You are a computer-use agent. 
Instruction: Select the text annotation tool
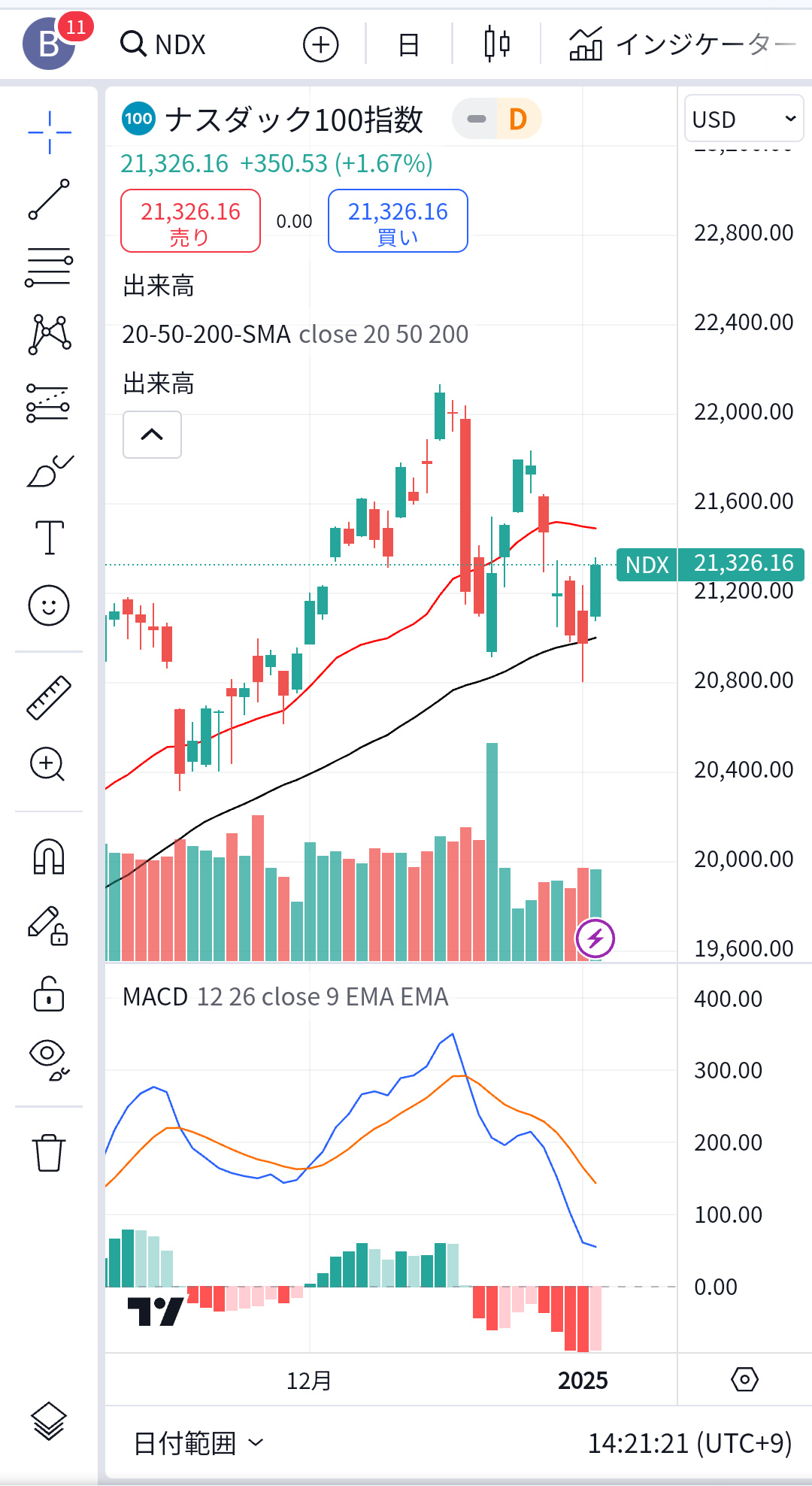(x=50, y=538)
